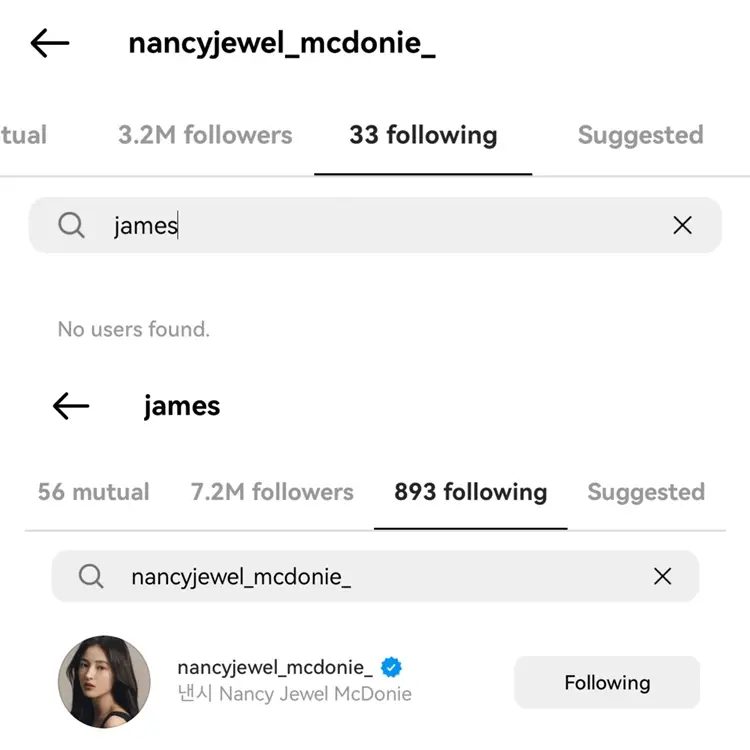Select the 33 following tab
Image resolution: width=750 pixels, height=750 pixels.
(423, 135)
